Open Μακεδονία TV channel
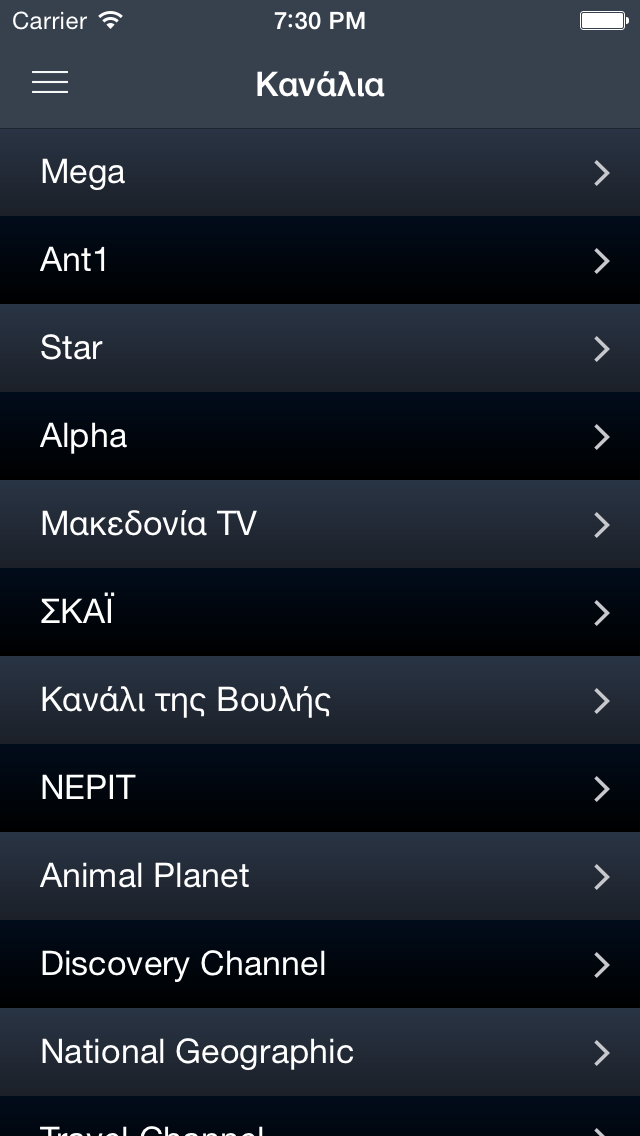Viewport: 640px width, 1136px height. click(x=320, y=524)
